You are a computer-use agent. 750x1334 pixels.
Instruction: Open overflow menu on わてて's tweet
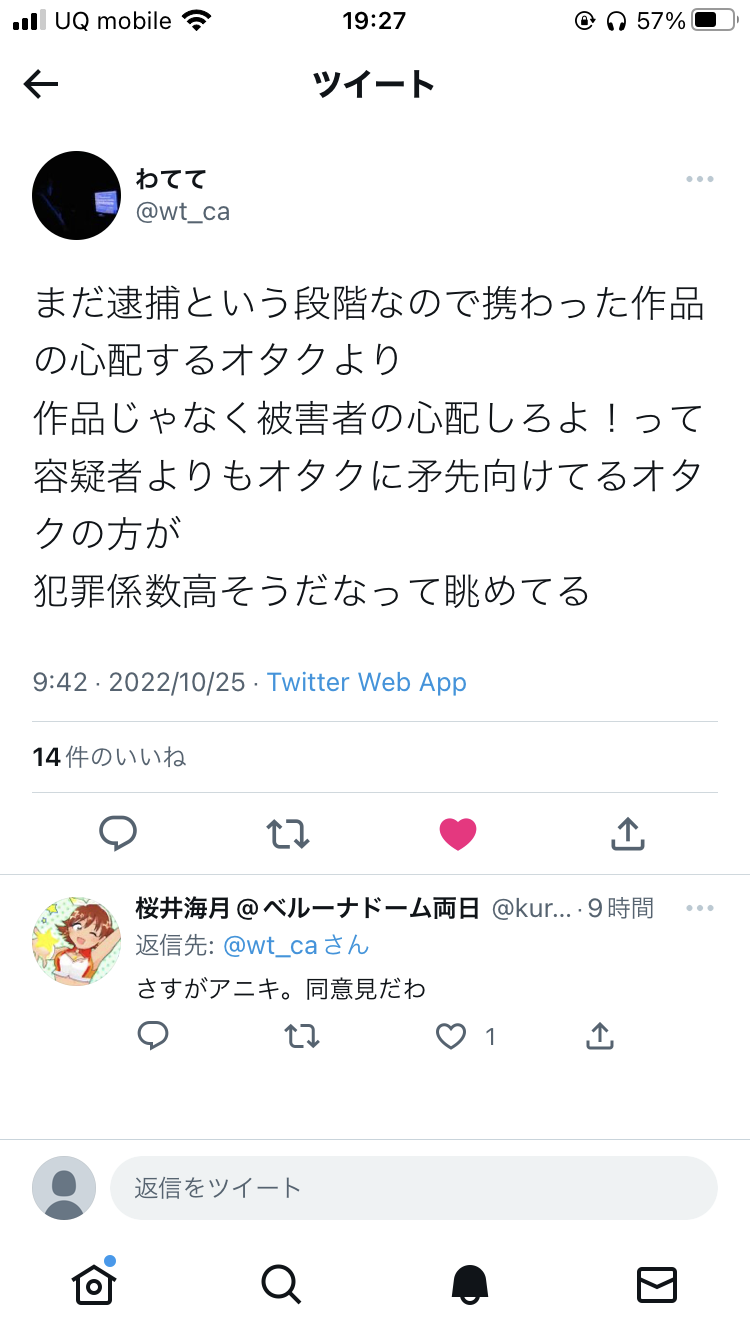(x=699, y=179)
